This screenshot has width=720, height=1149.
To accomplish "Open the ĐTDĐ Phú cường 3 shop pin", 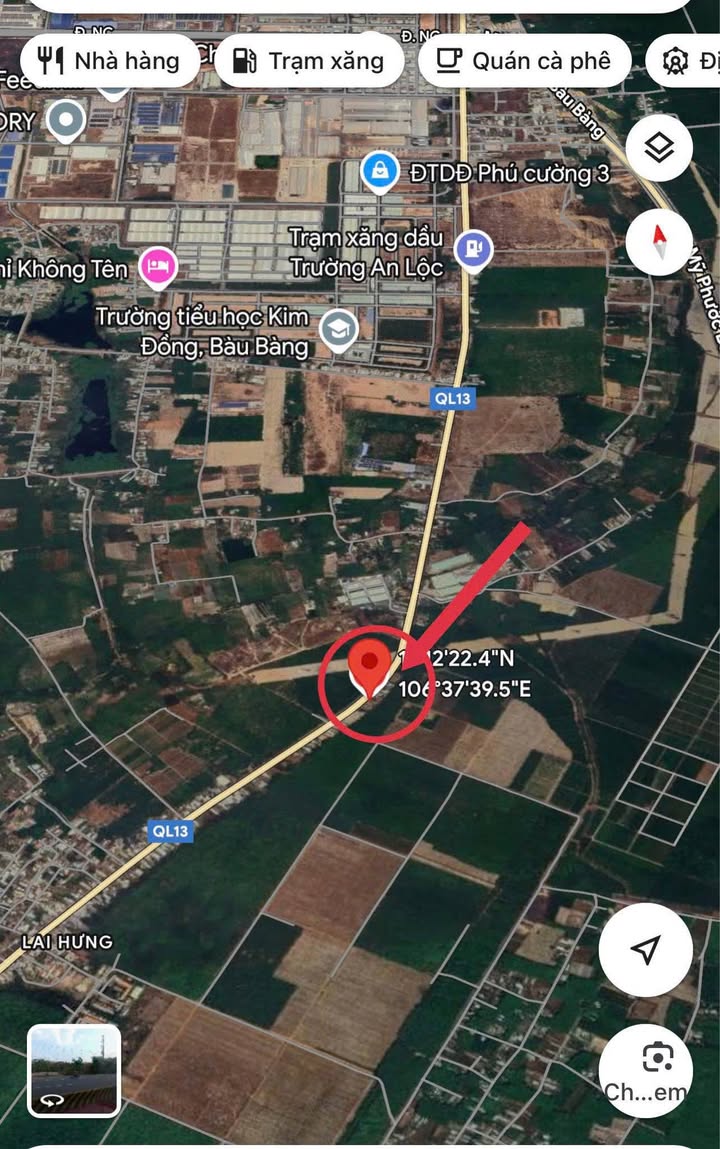I will click(x=380, y=171).
